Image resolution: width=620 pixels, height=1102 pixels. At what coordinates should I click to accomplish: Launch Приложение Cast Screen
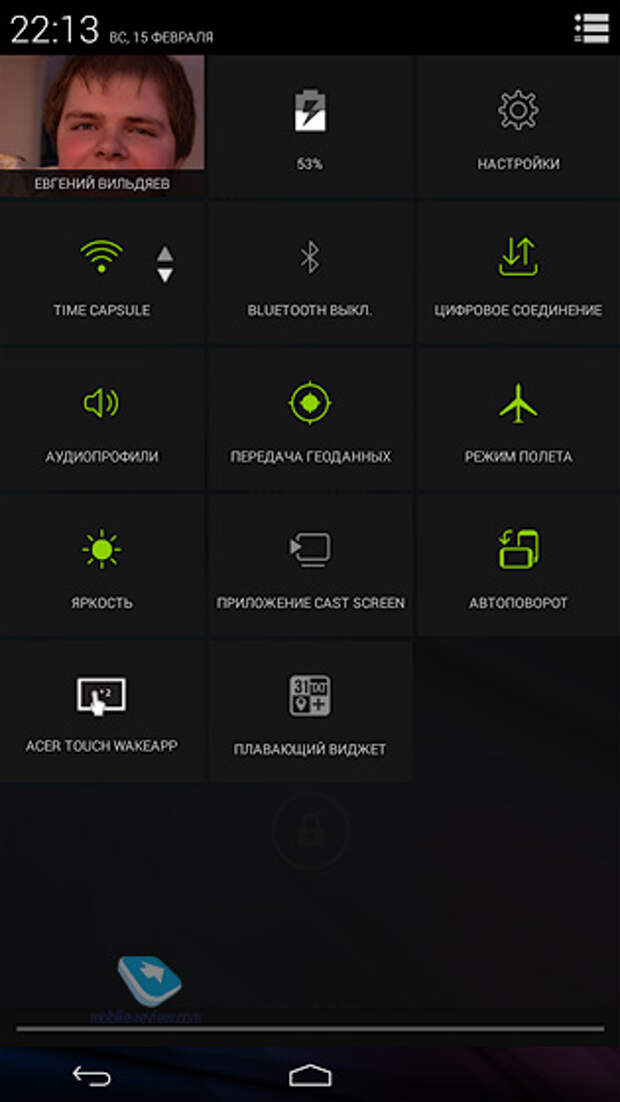pos(310,565)
